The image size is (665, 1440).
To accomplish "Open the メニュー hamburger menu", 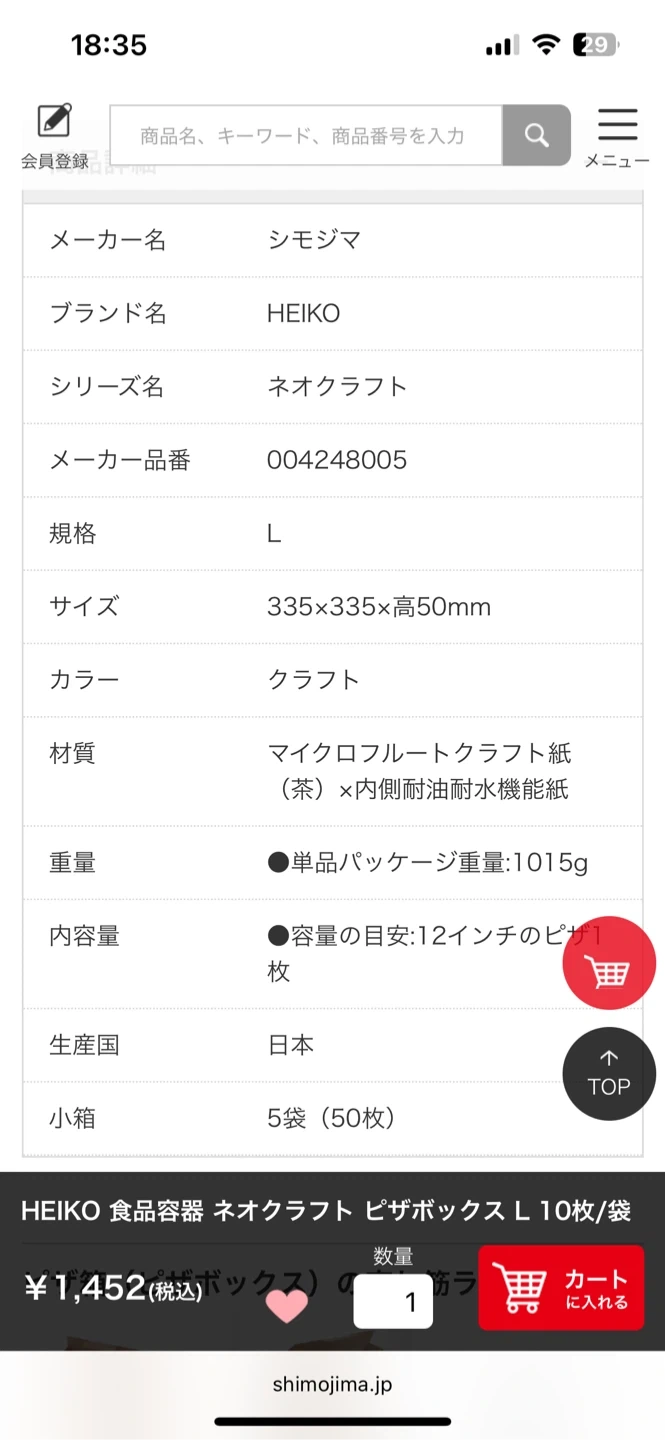I will (x=617, y=136).
